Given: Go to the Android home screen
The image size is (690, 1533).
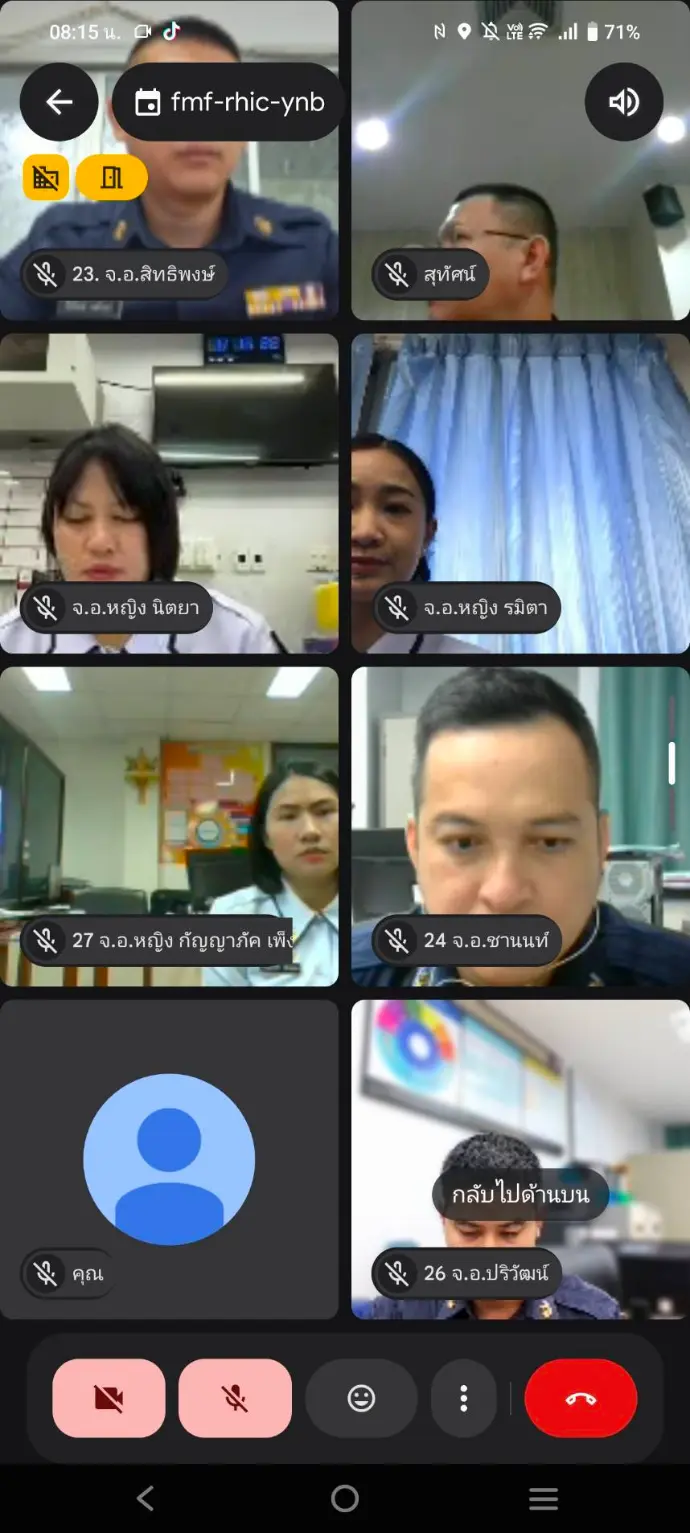Looking at the screenshot, I should pos(345,1497).
